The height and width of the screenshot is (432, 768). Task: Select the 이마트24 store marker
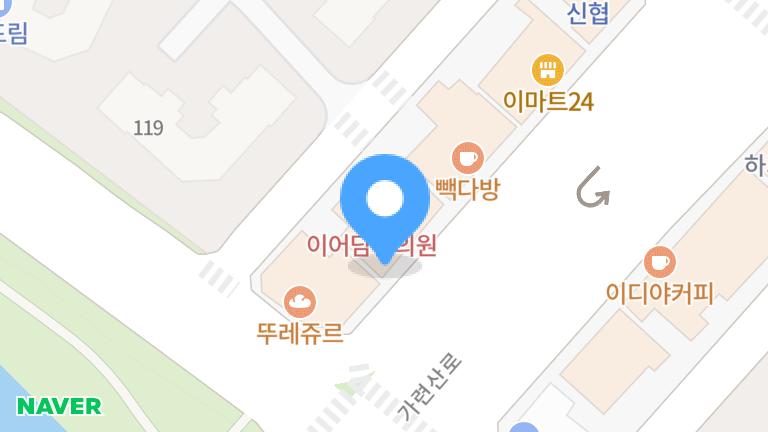(547, 70)
